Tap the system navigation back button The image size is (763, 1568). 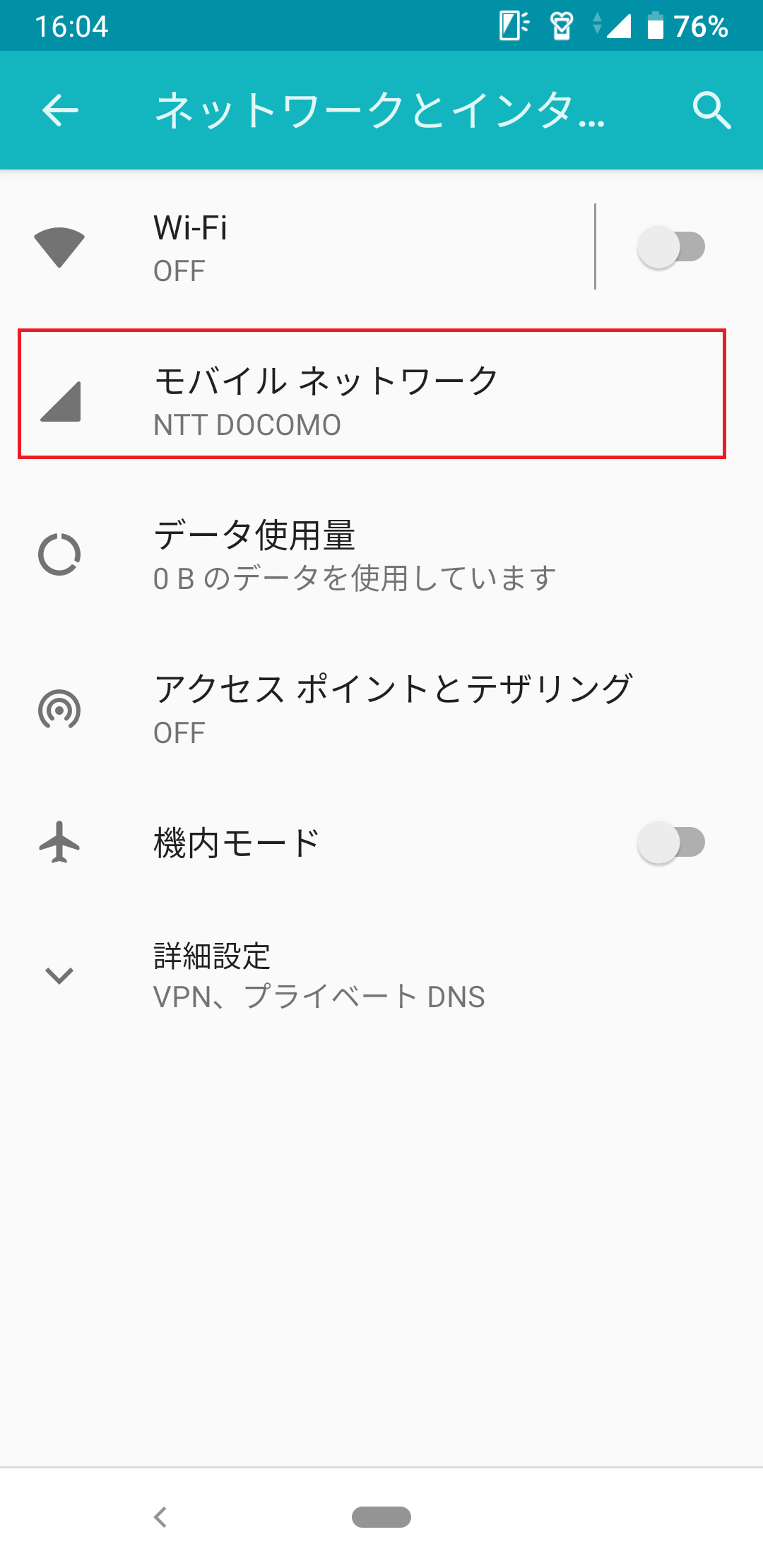pyautogui.click(x=161, y=1516)
